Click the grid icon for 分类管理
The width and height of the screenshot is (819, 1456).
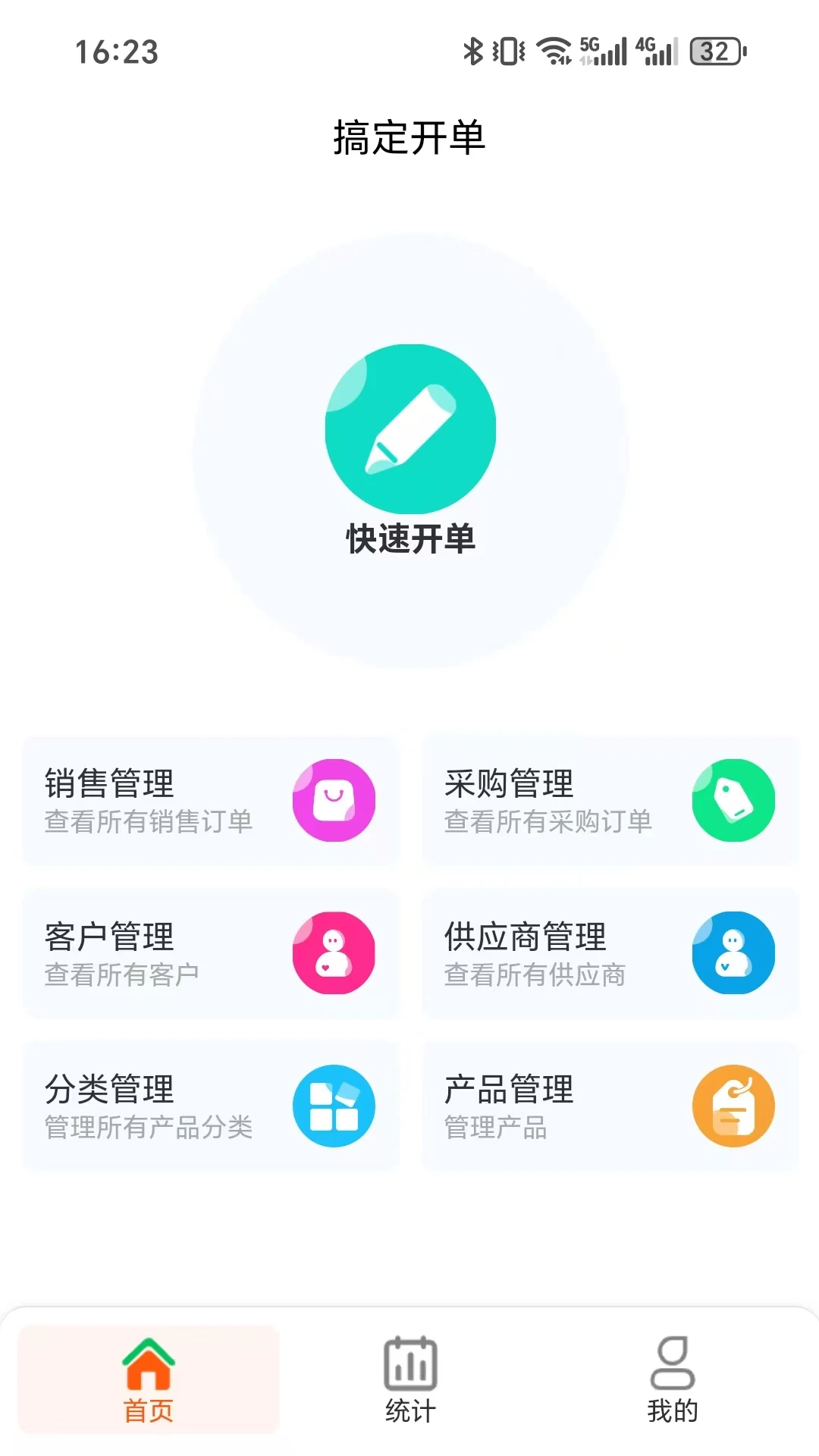point(334,1106)
